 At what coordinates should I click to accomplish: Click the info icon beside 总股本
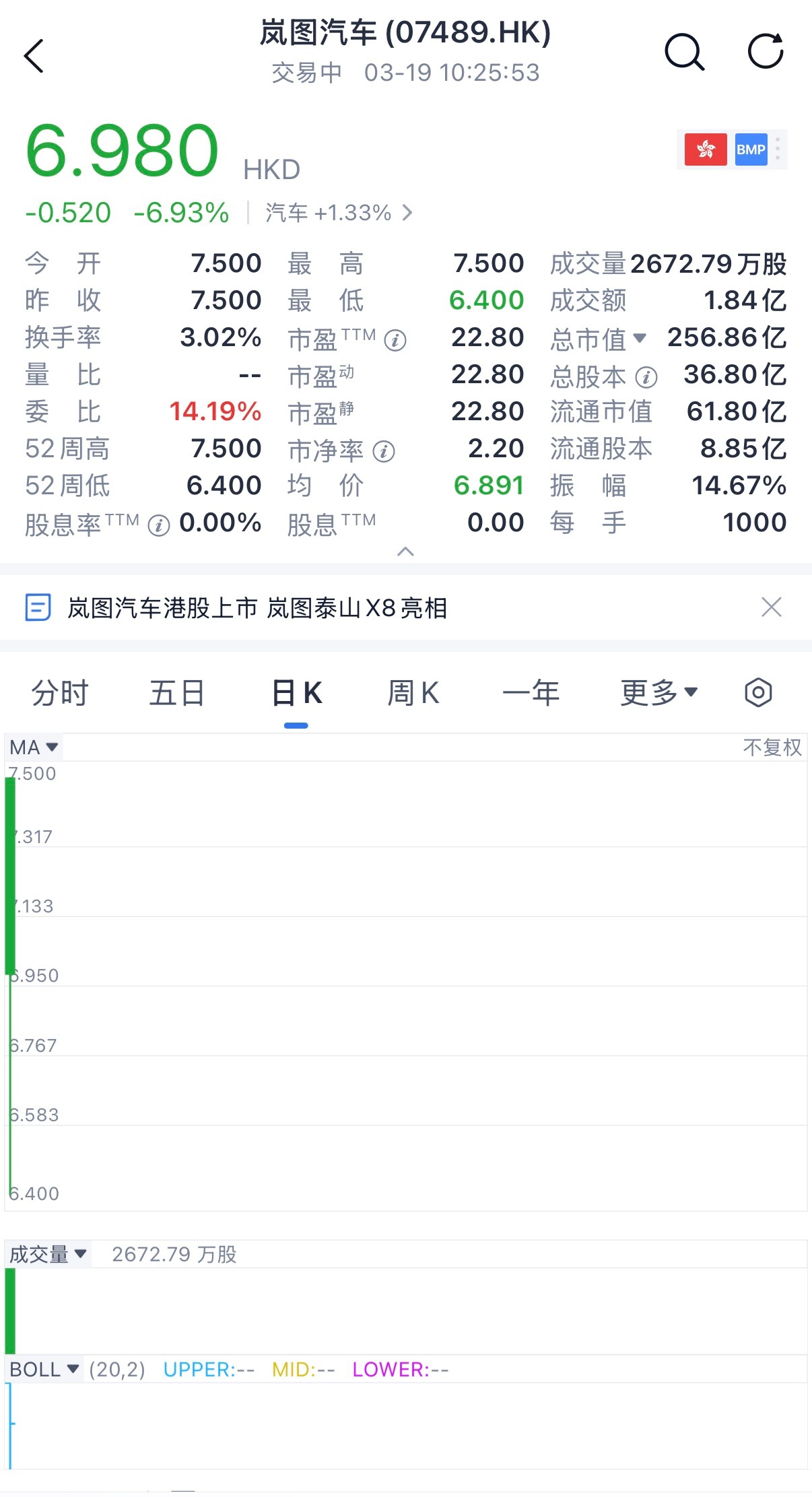pyautogui.click(x=647, y=378)
